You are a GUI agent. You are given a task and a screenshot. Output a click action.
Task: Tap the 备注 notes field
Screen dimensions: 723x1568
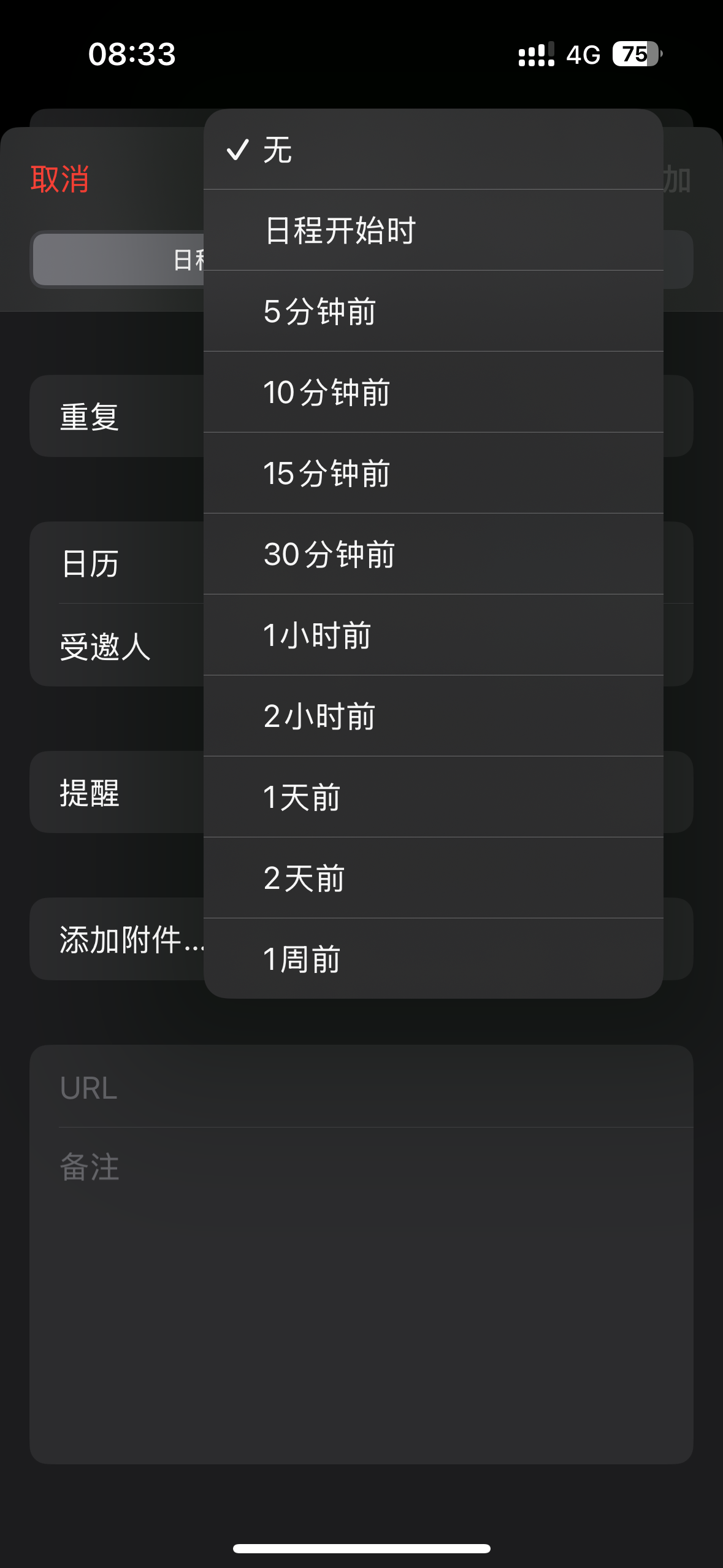coord(361,1296)
